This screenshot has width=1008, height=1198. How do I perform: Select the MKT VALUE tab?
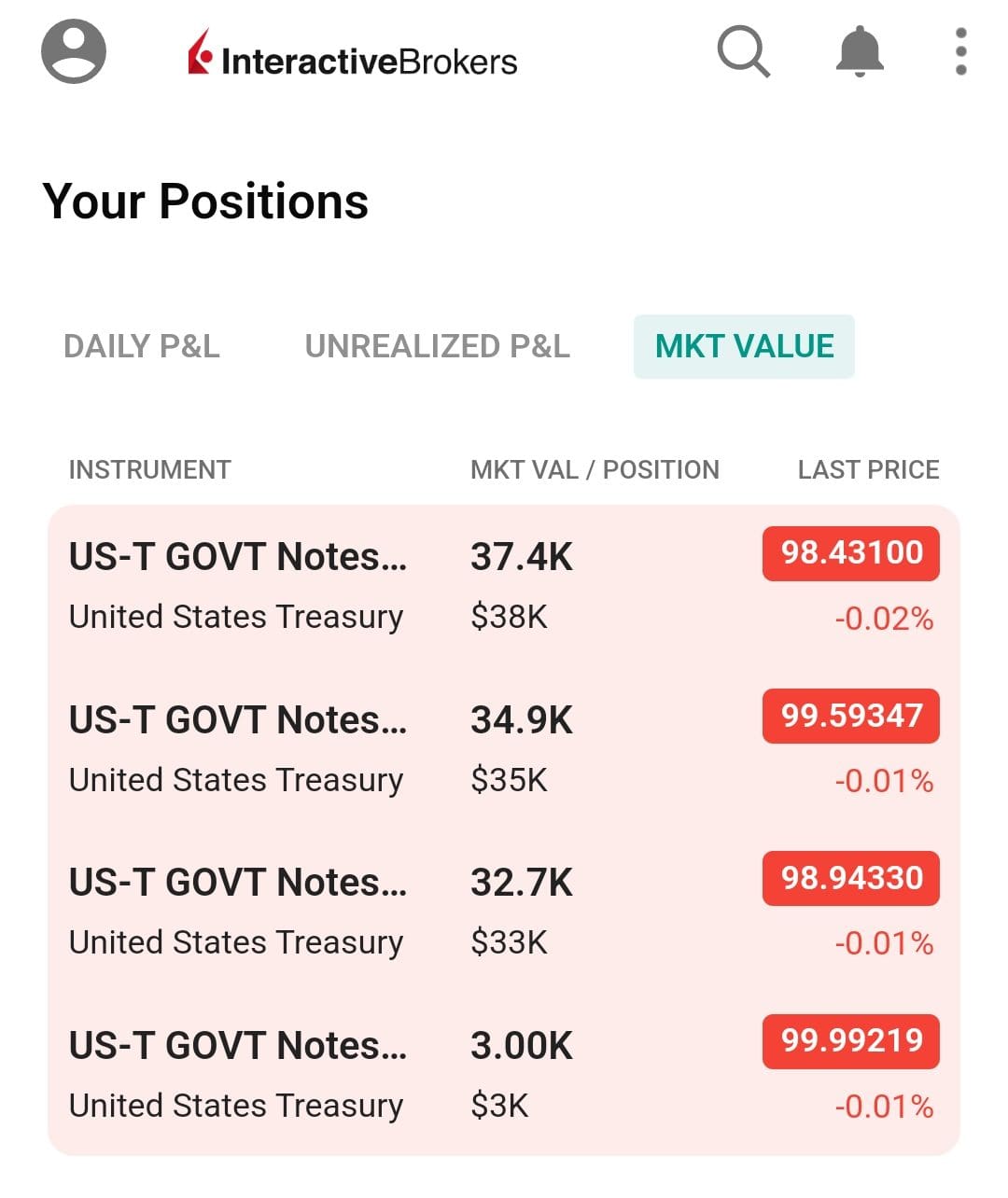tap(744, 345)
